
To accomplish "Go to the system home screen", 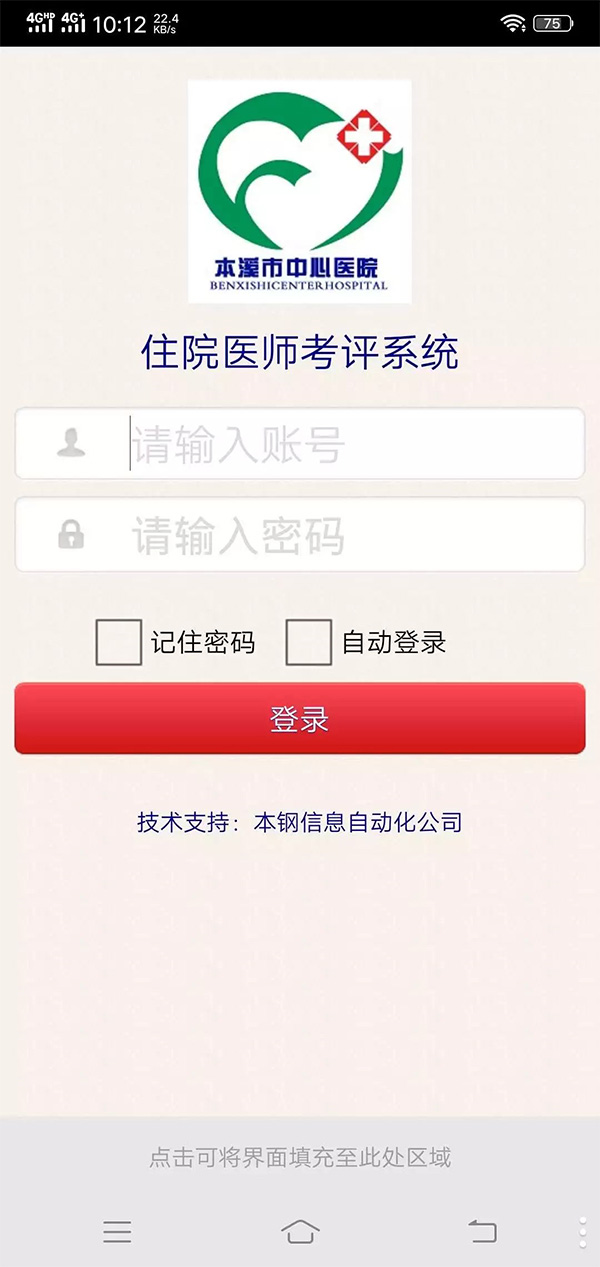I will (x=300, y=1231).
